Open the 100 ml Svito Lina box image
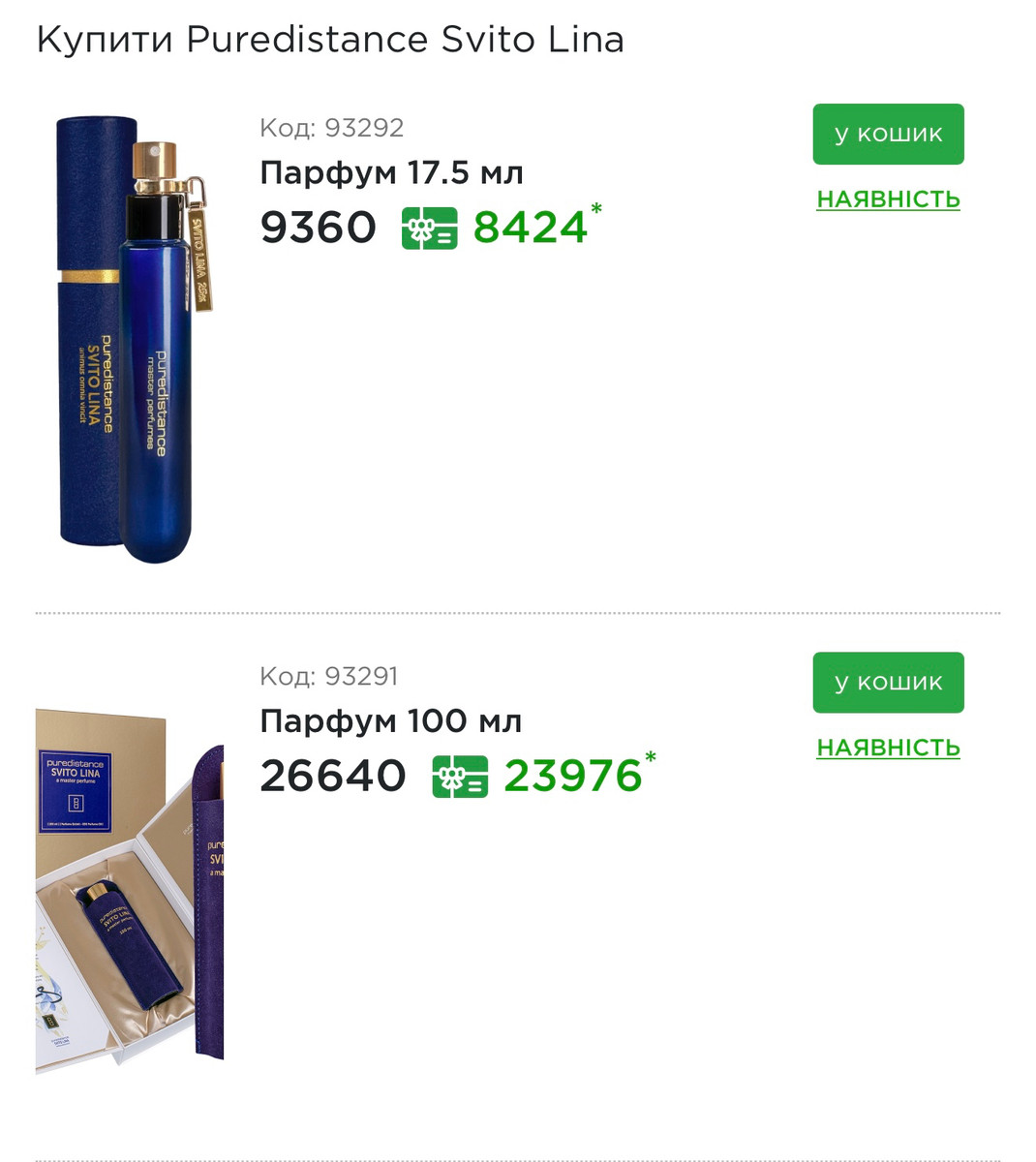 (x=130, y=891)
